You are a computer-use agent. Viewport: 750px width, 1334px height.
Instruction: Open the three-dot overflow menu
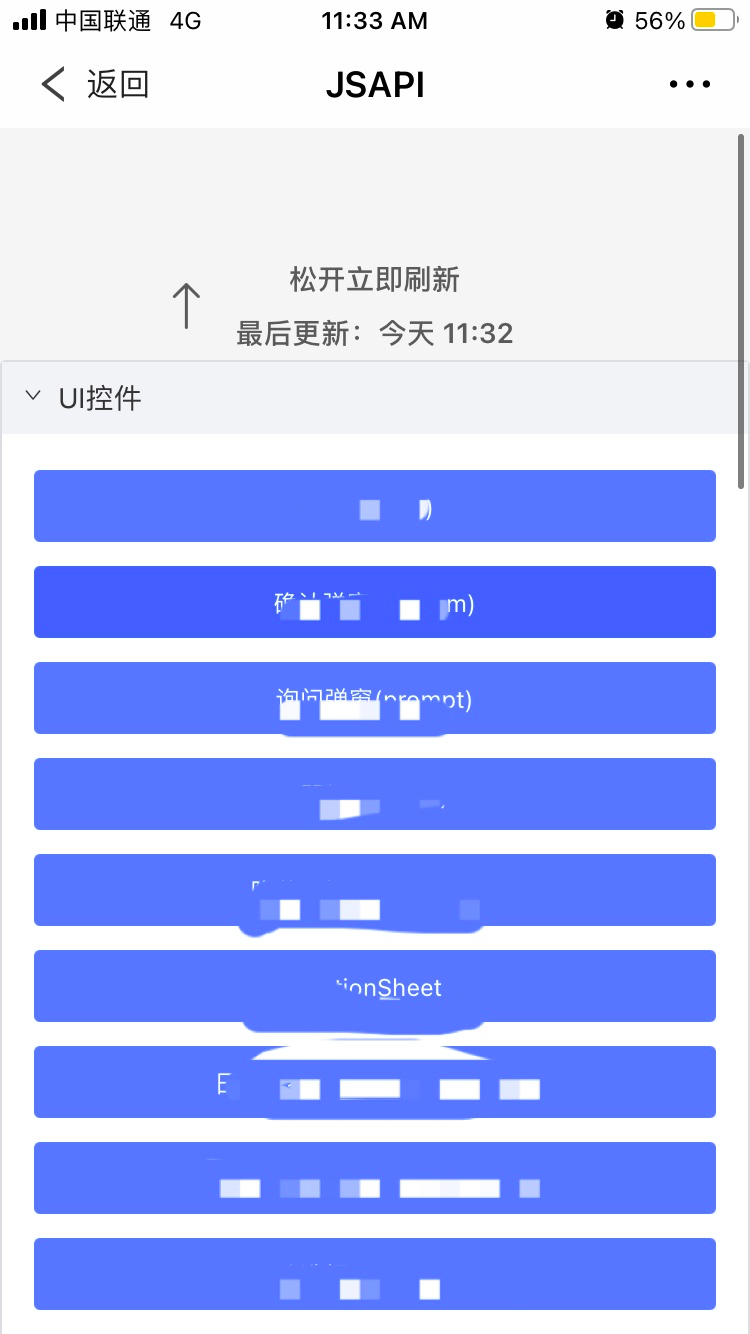point(690,85)
